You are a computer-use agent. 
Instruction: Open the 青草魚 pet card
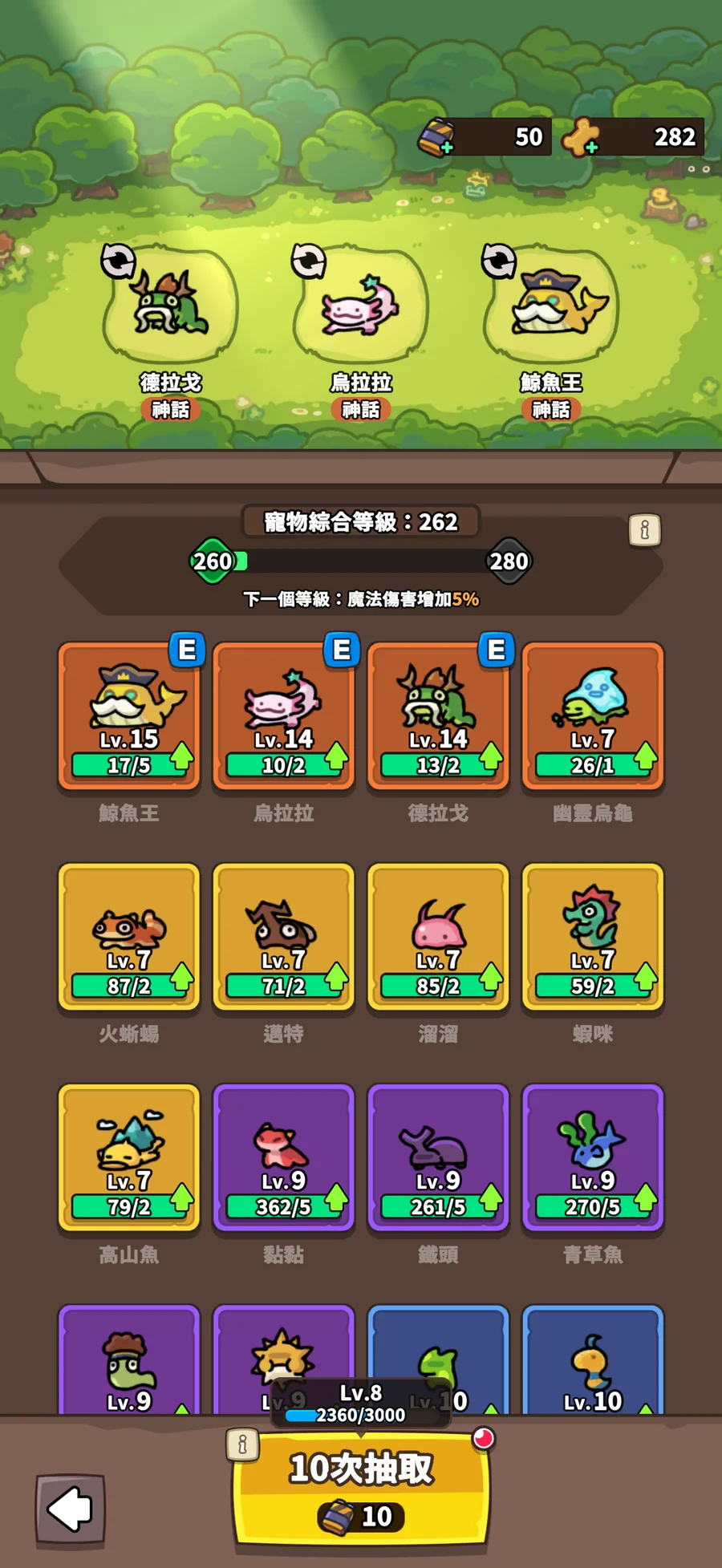click(593, 1157)
